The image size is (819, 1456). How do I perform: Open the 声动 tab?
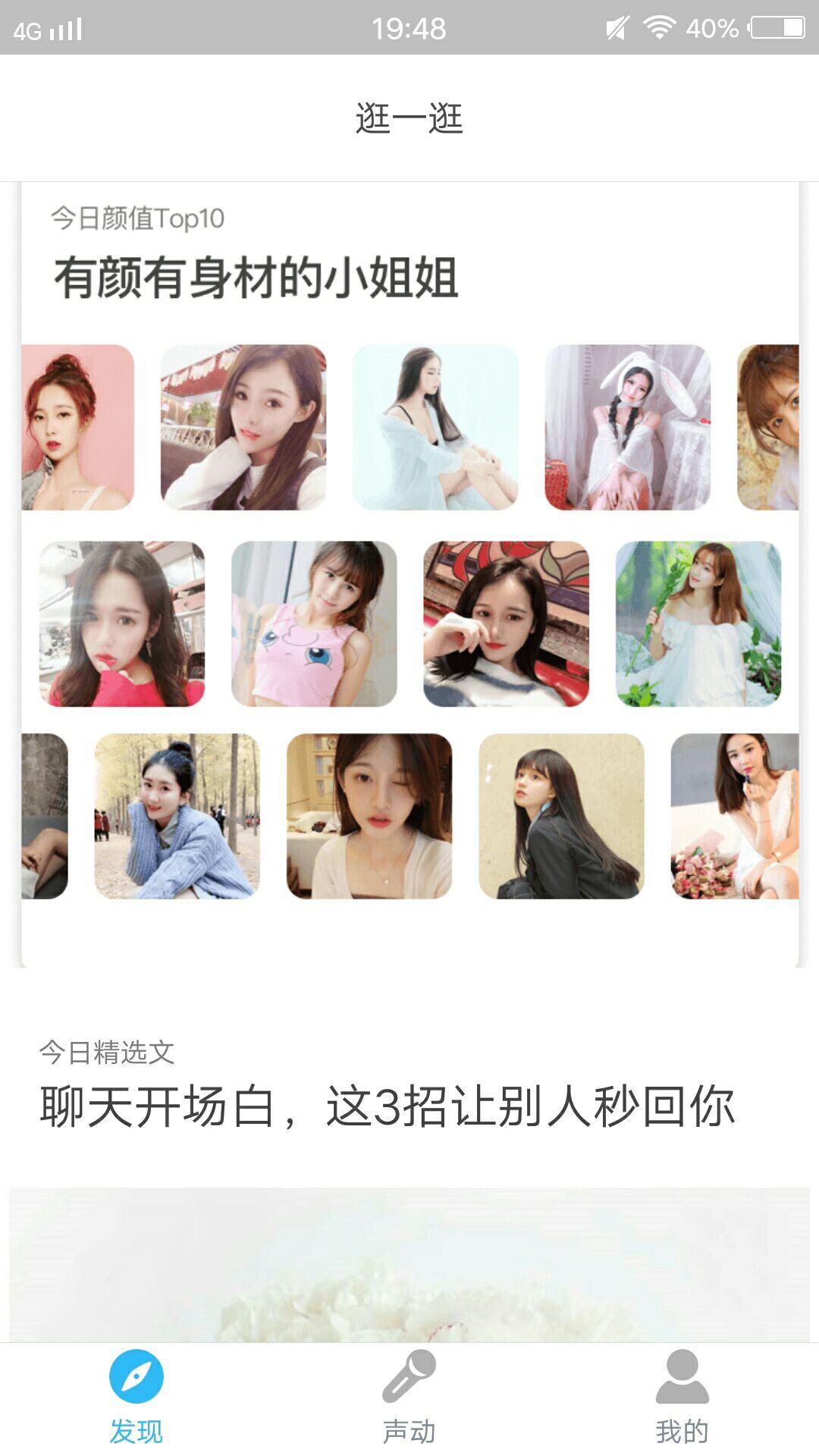pos(409,1397)
